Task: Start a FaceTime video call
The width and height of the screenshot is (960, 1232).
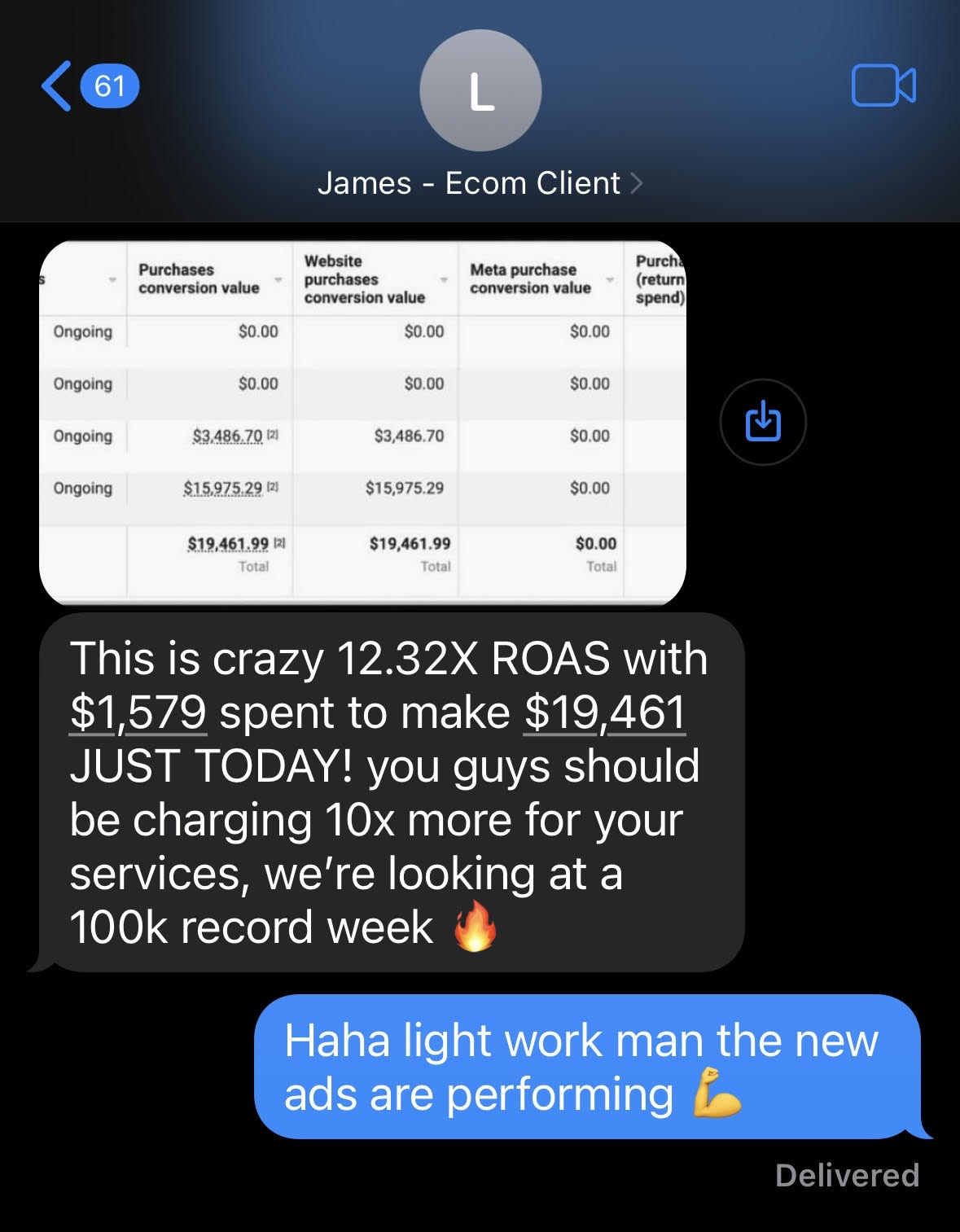Action: 883,85
